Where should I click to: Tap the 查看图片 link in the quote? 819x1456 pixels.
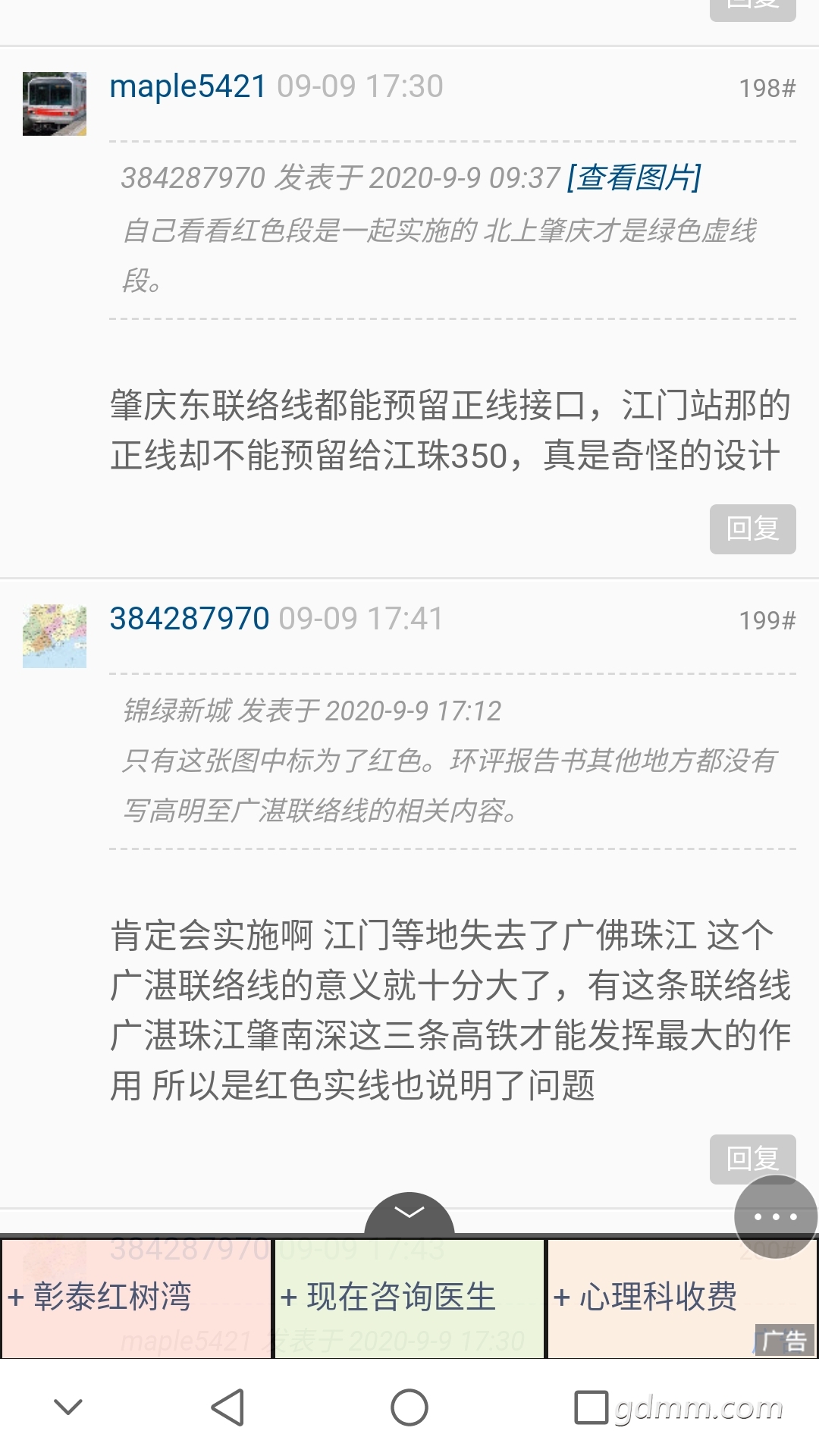(634, 178)
